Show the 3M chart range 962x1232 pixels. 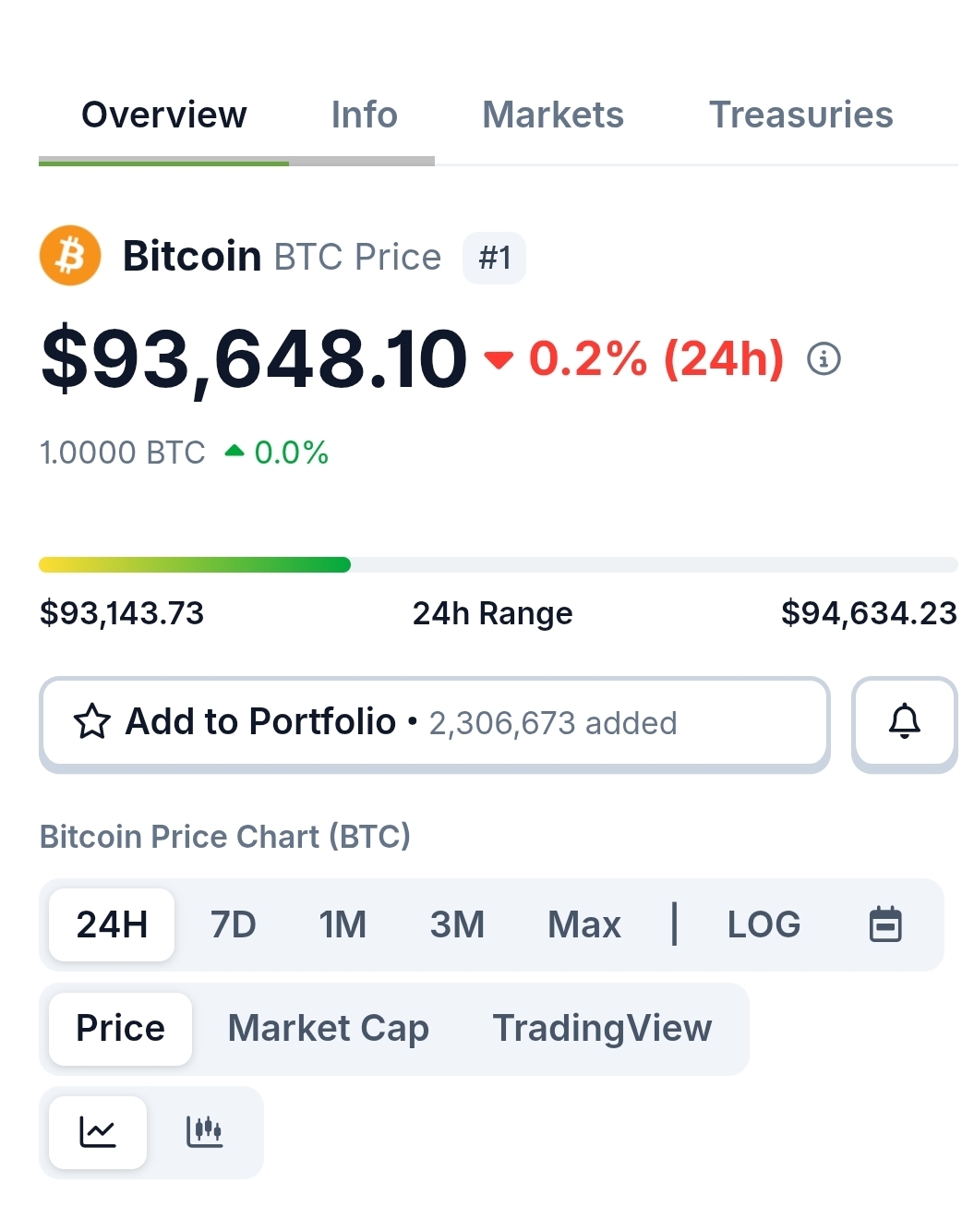457,924
